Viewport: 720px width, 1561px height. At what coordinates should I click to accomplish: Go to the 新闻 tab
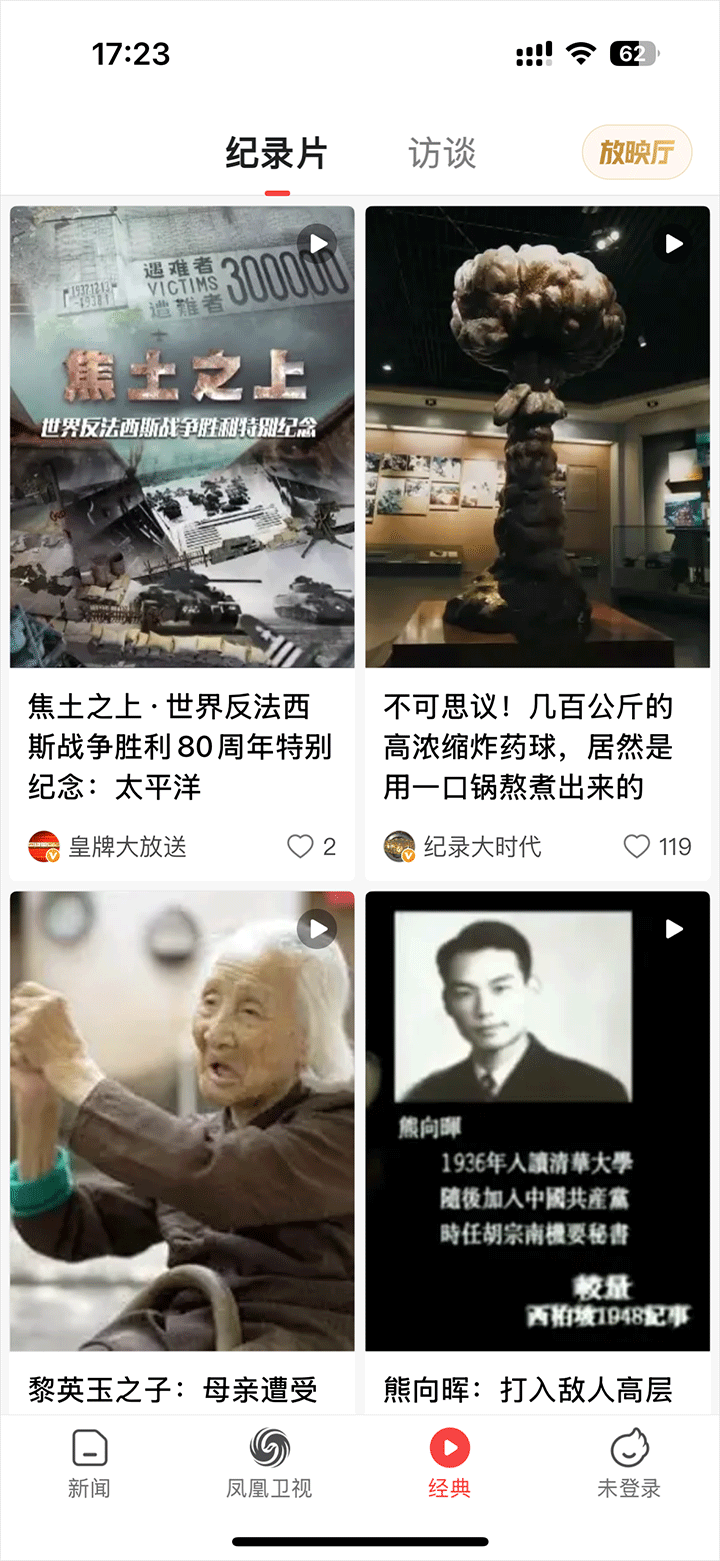[89, 1462]
